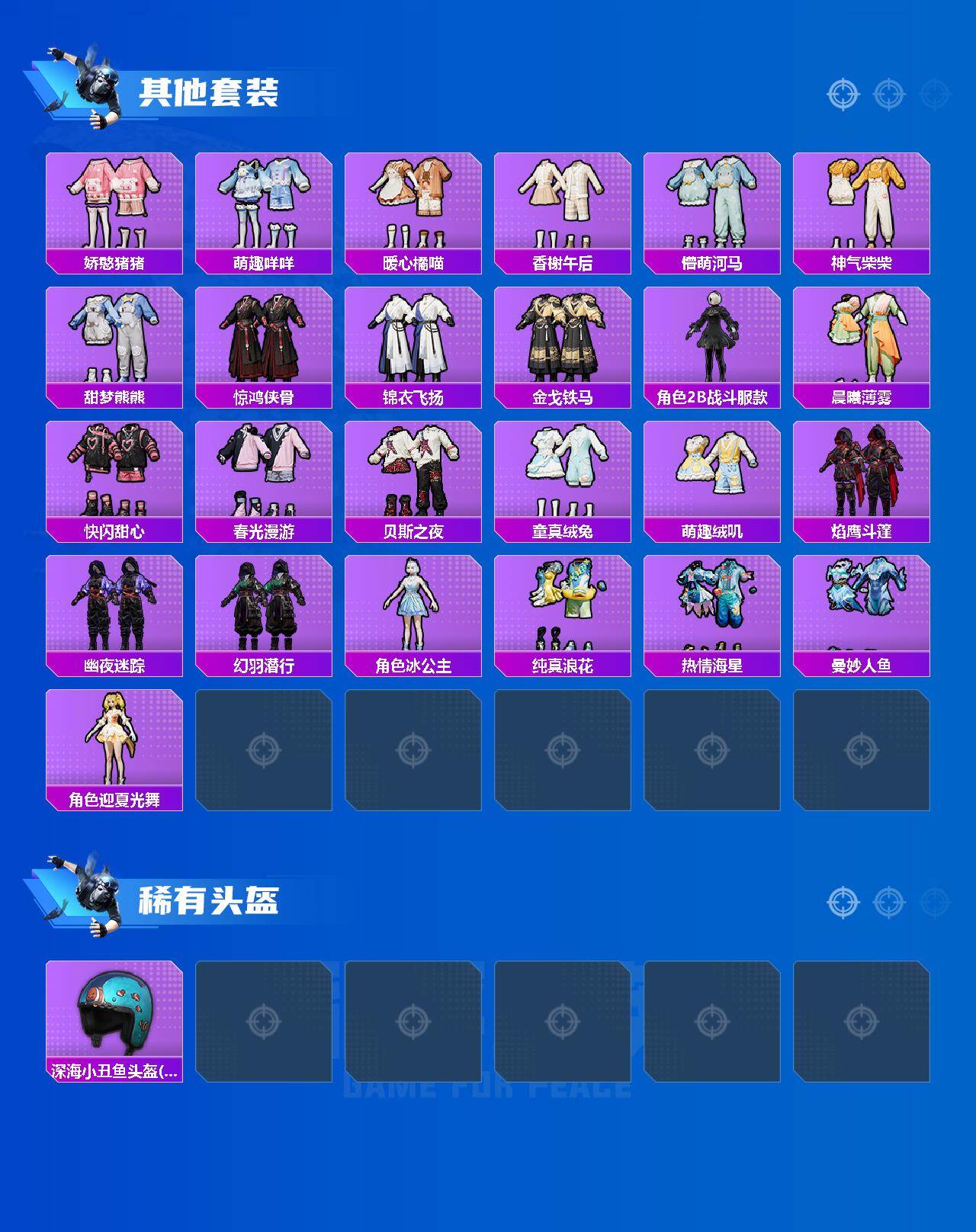
Task: Select the first crosshair icon beside 其他套装 header
Action: click(x=842, y=94)
